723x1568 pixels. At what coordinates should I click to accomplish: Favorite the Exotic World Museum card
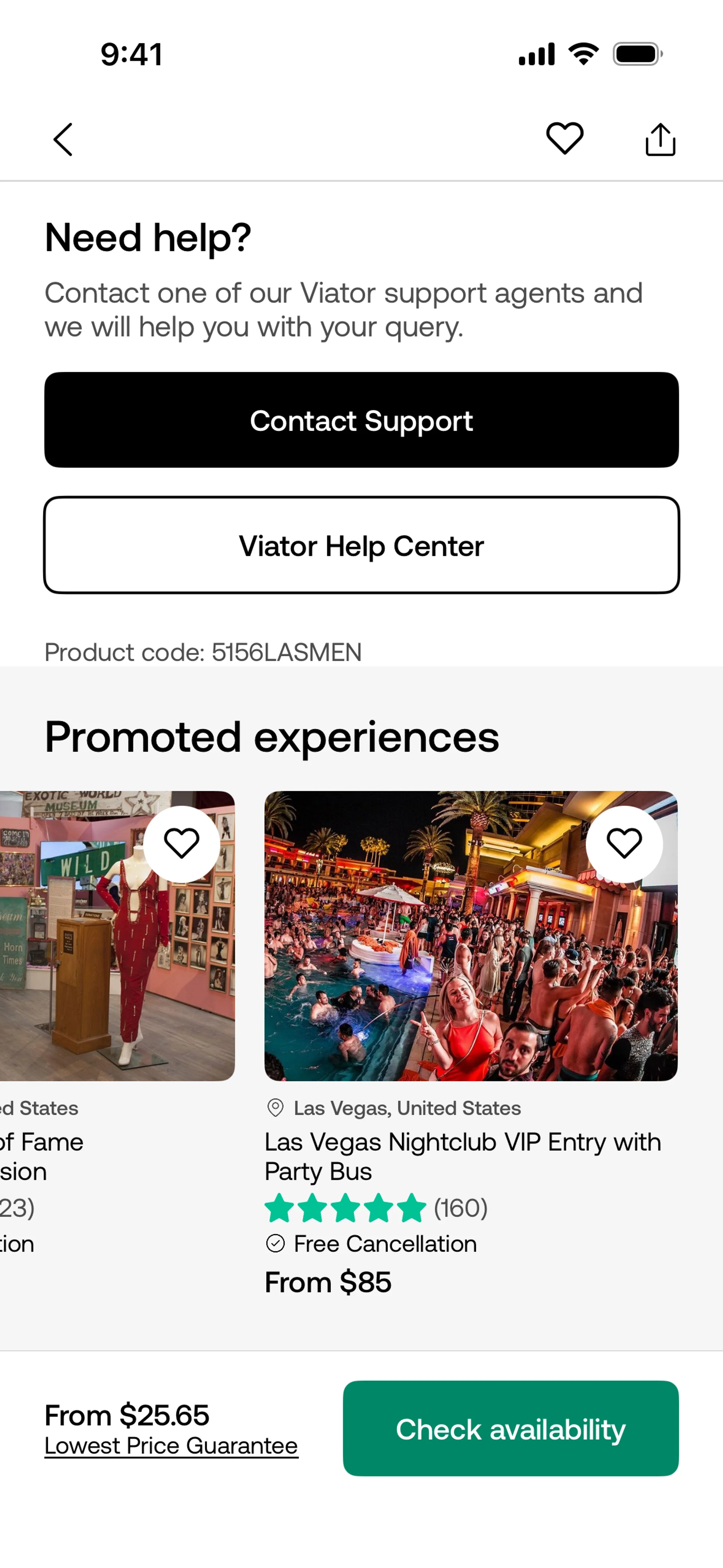click(182, 844)
